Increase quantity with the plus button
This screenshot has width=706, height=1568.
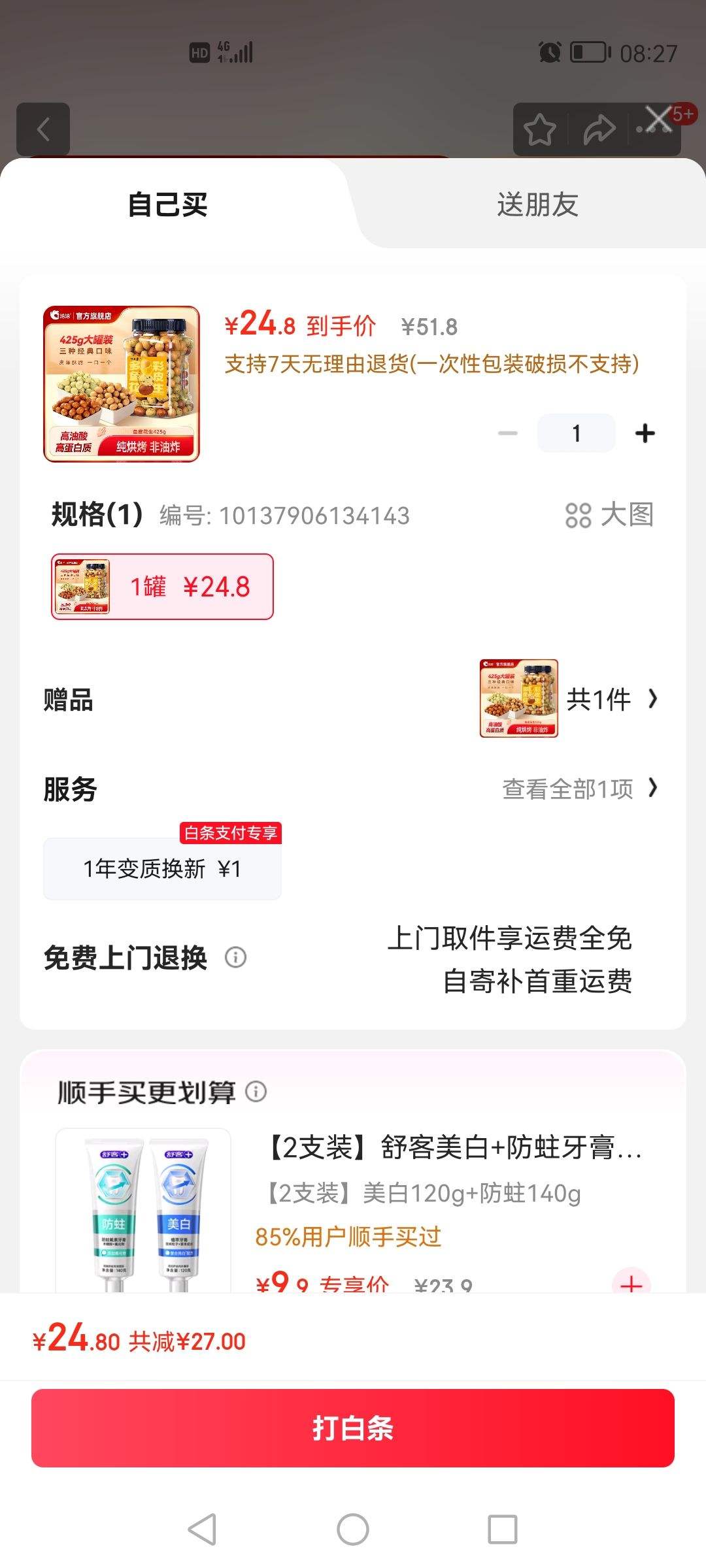(x=645, y=433)
